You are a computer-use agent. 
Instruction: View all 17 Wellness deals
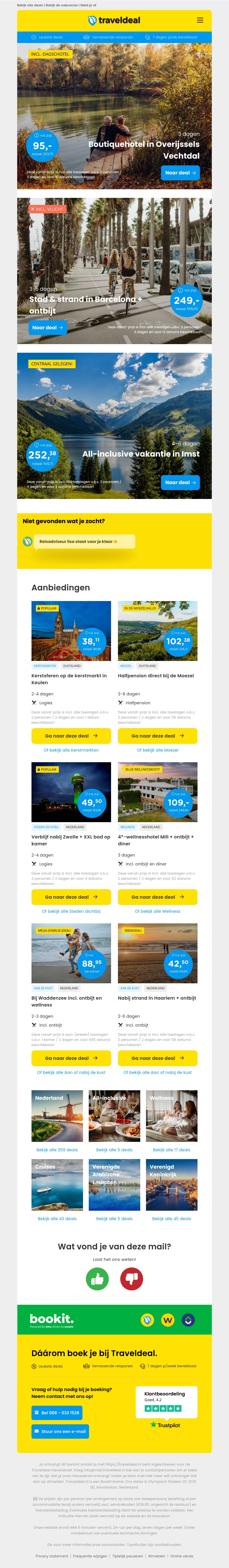[171, 1150]
